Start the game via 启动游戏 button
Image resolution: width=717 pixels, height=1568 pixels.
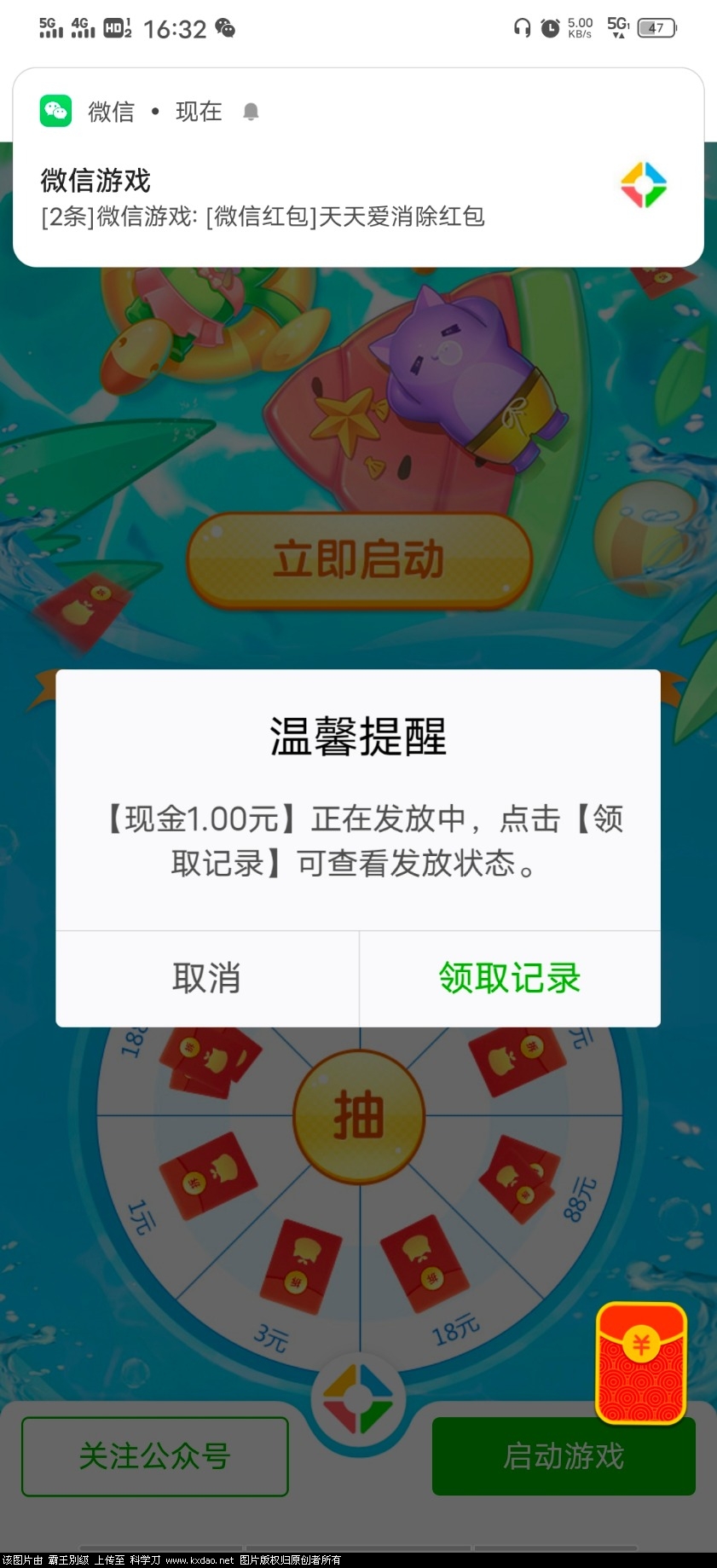point(564,1458)
